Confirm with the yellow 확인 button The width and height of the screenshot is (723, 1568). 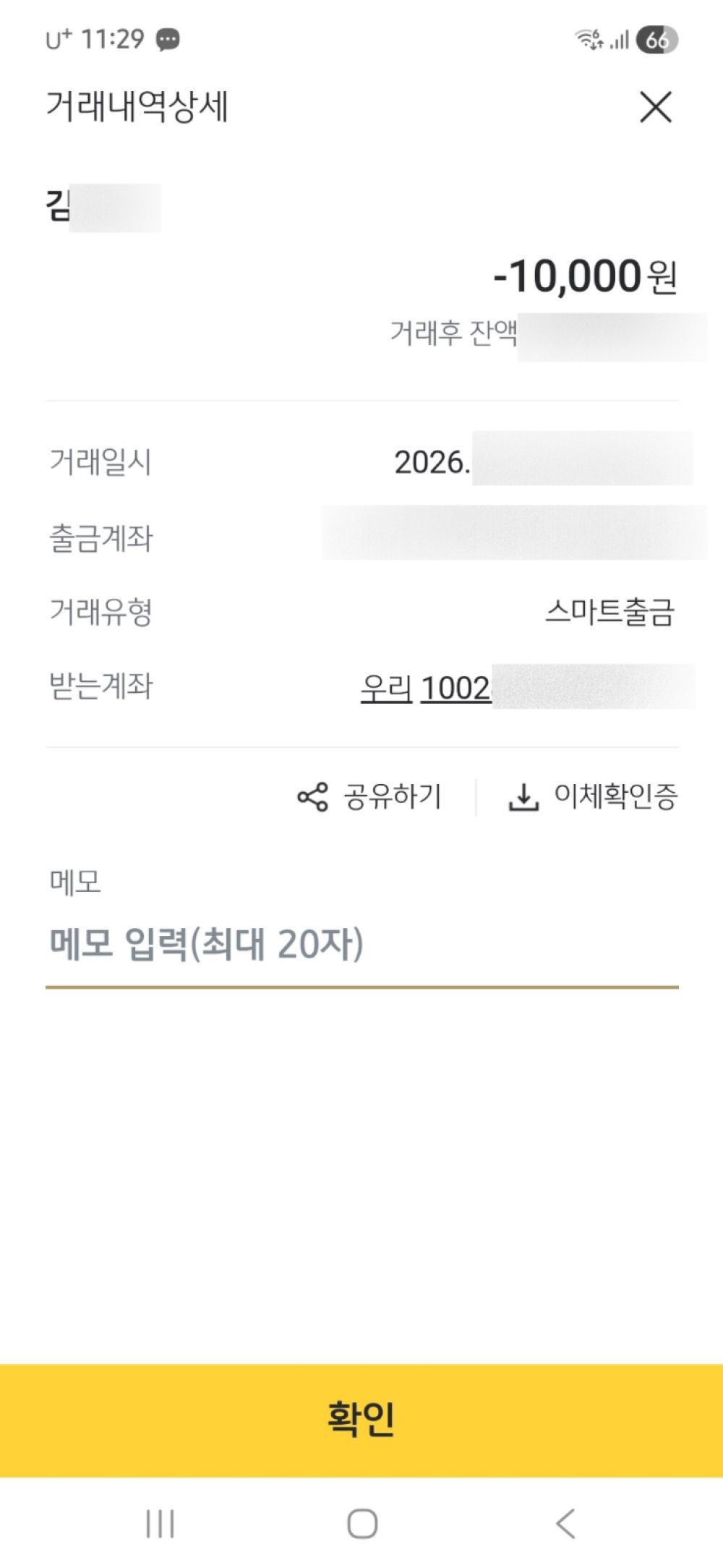pos(361,1420)
